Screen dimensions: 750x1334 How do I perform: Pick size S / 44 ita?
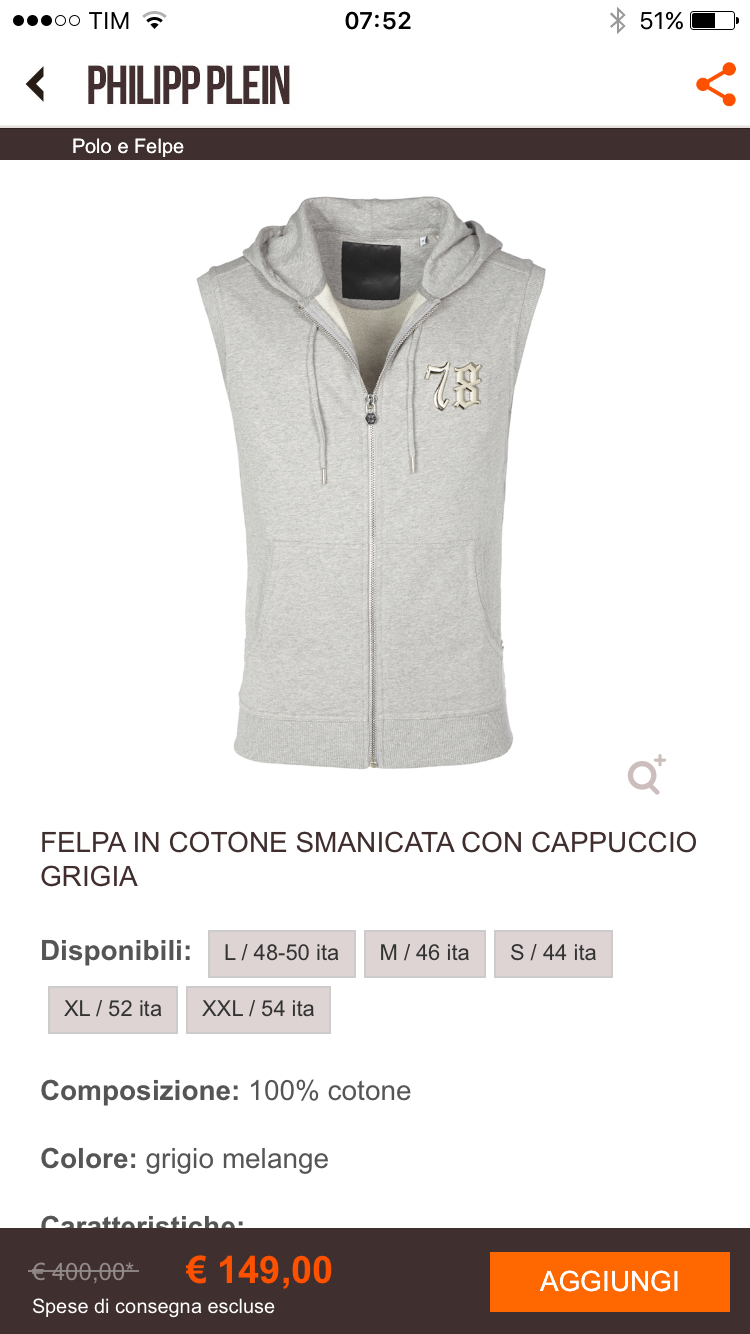pos(553,953)
